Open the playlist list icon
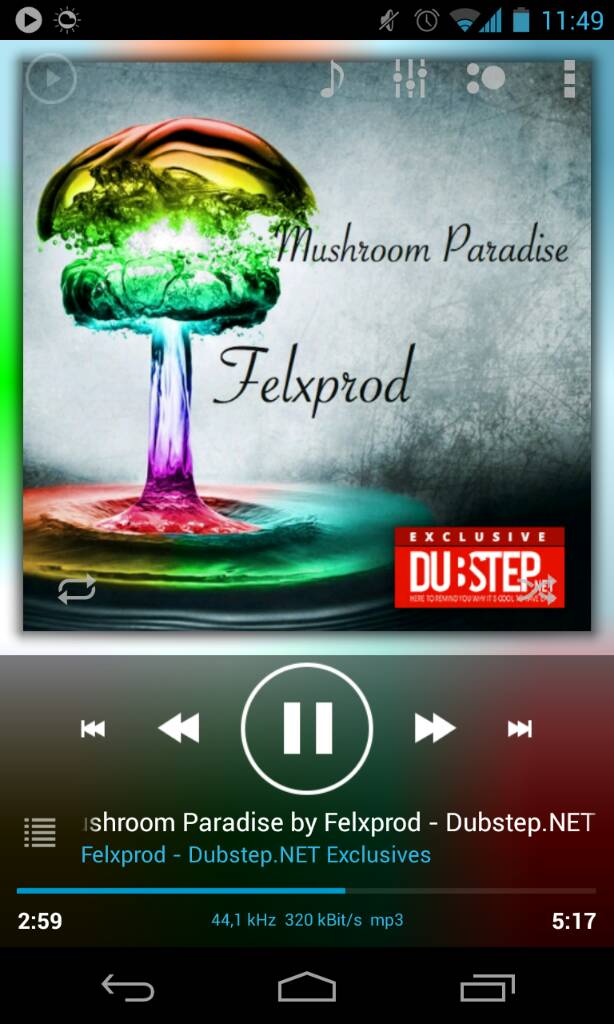Screen dimensions: 614x1024 point(40,832)
